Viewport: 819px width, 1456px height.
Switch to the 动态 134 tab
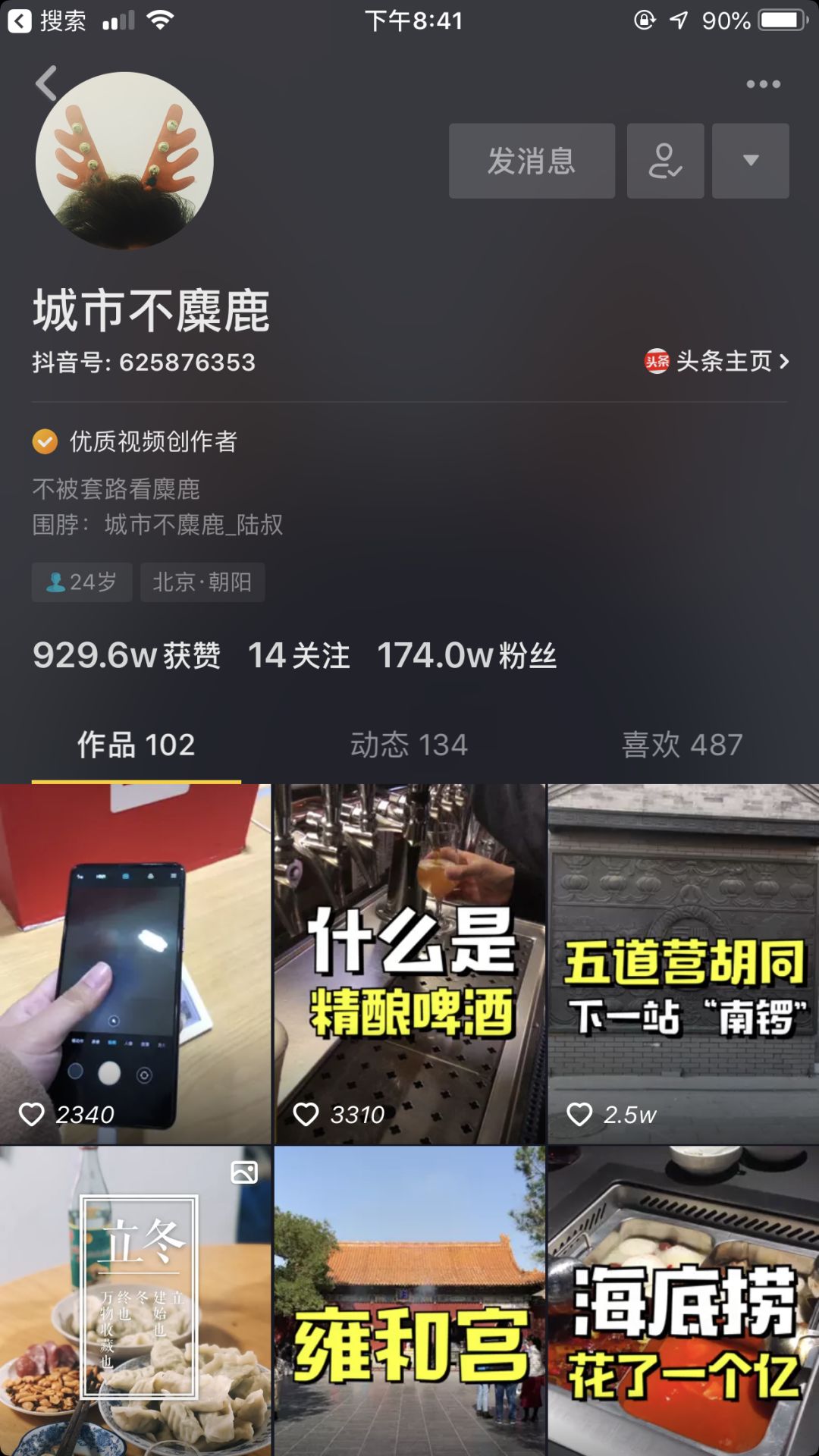coord(409,745)
